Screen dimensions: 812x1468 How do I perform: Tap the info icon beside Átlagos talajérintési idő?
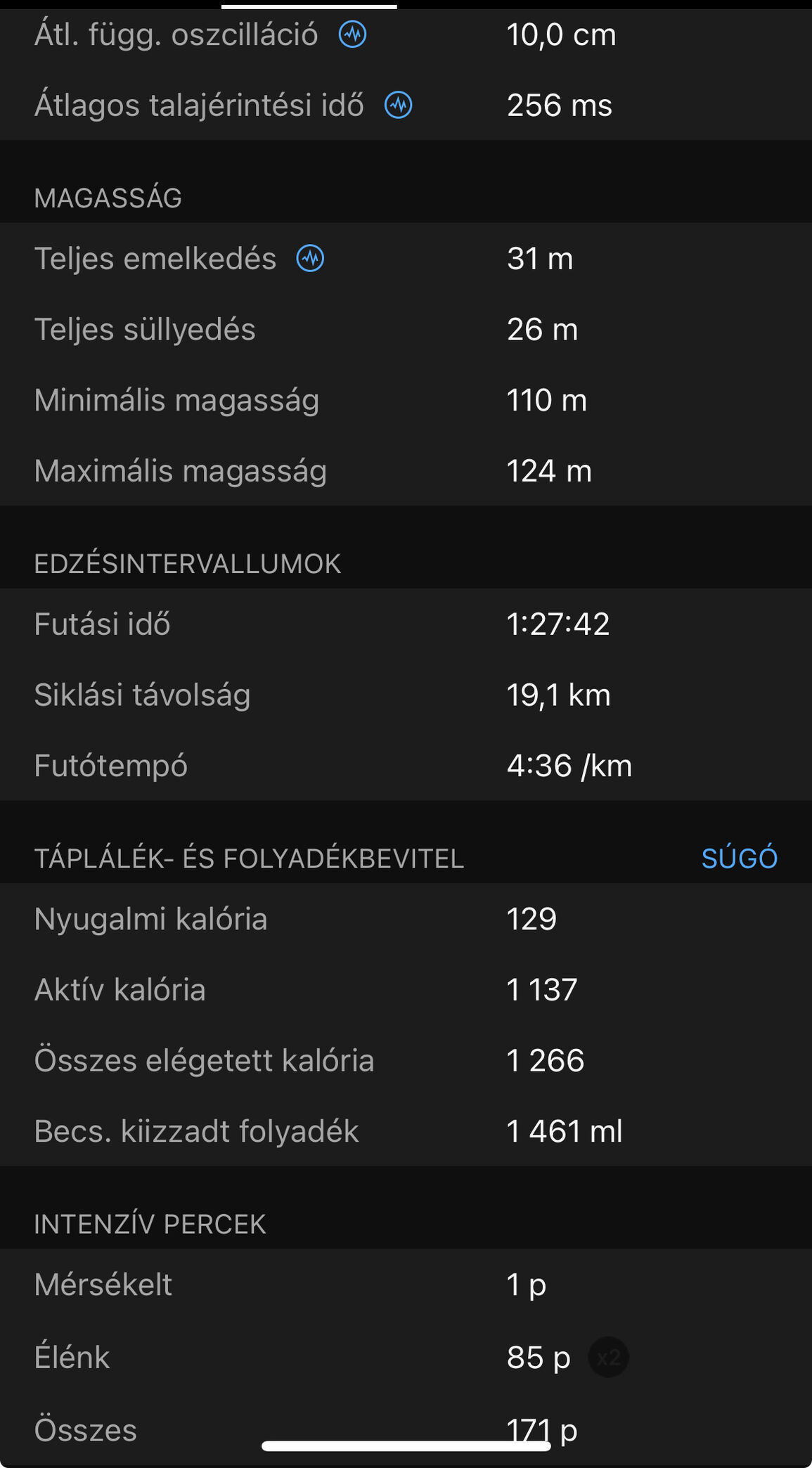(x=399, y=105)
